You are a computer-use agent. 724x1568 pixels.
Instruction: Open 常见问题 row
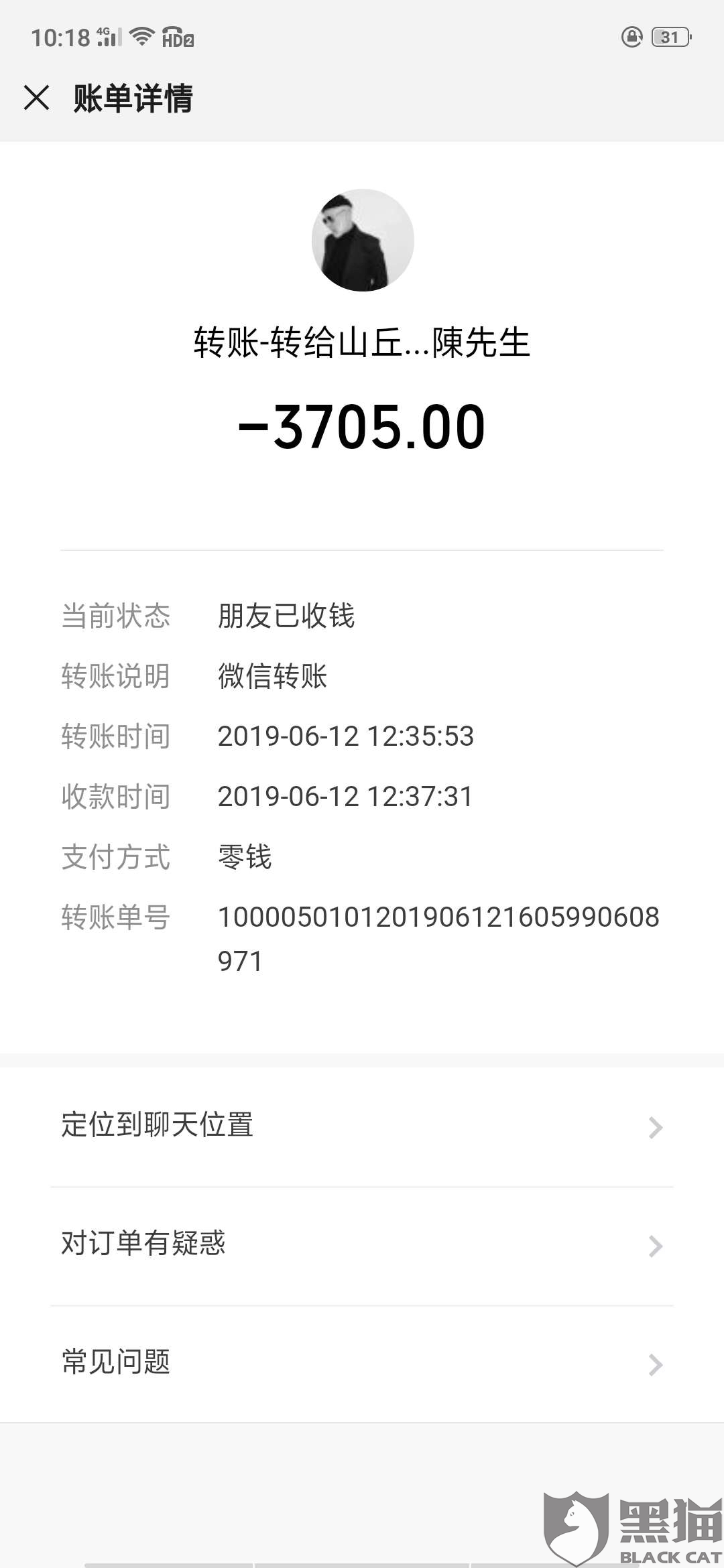pos(362,1362)
